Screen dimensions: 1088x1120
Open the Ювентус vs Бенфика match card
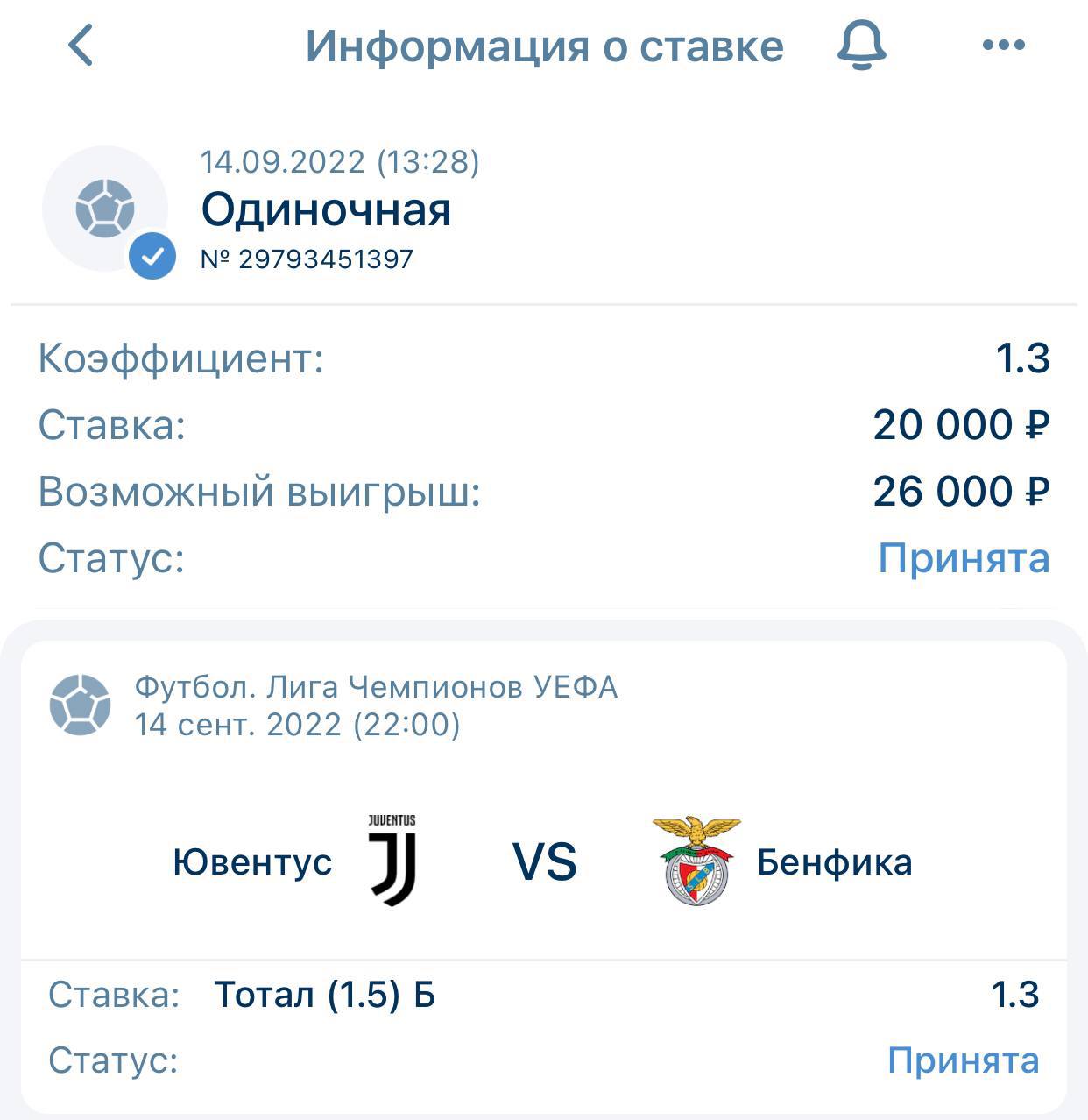[543, 861]
